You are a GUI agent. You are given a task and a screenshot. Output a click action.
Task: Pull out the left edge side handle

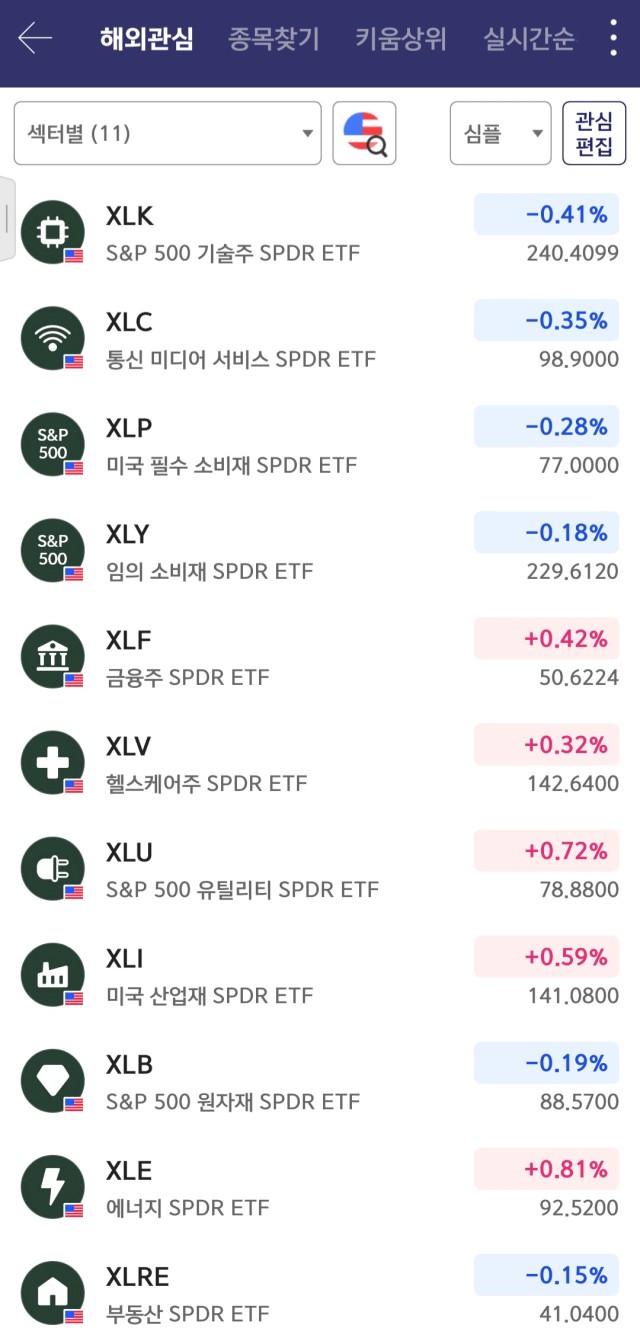coord(7,218)
